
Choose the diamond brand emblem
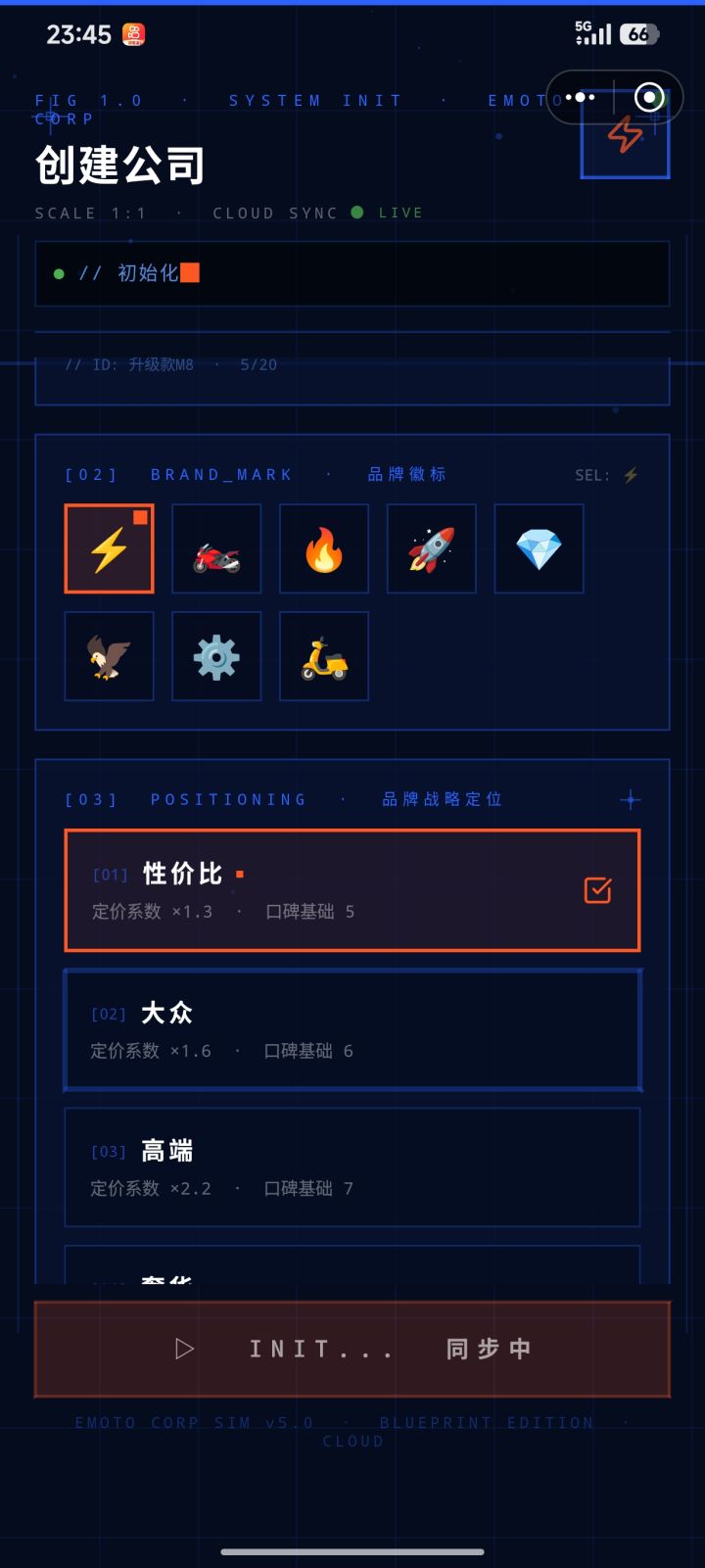(540, 548)
